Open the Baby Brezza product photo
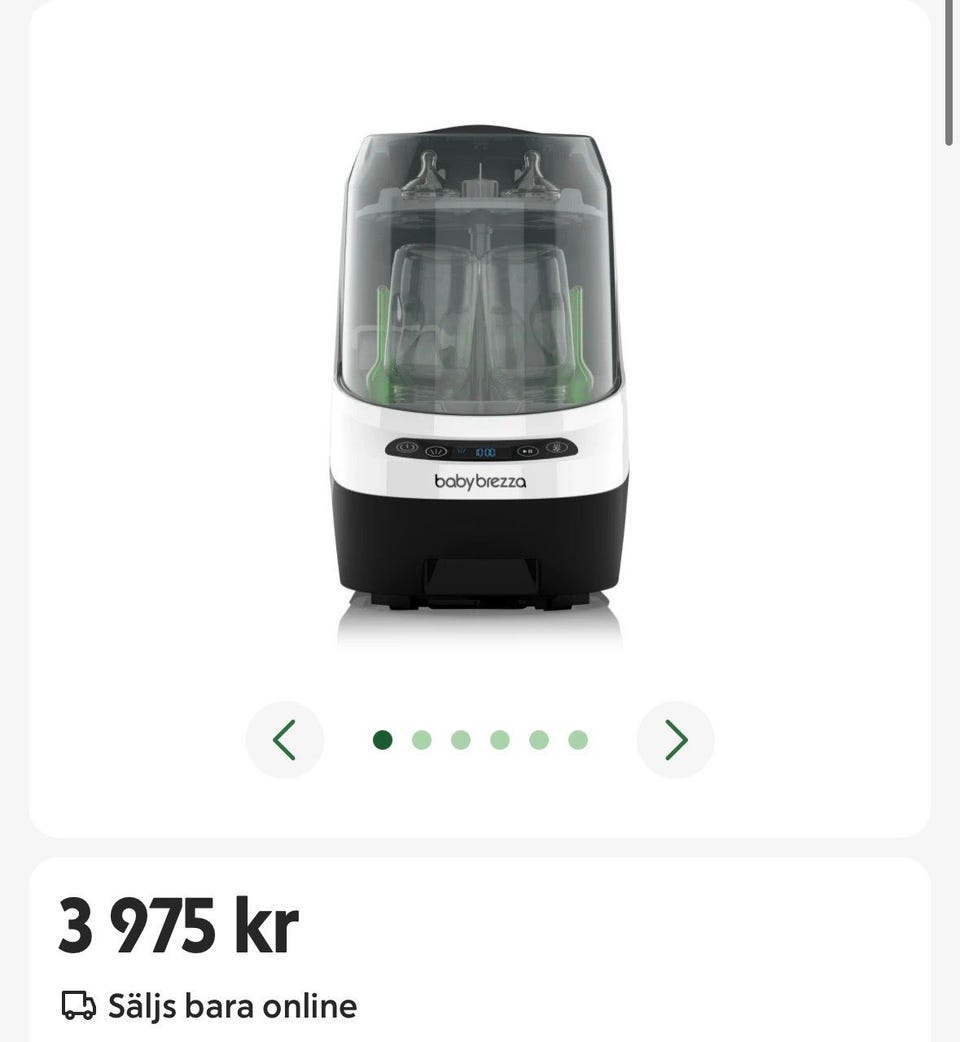 pyautogui.click(x=480, y=380)
